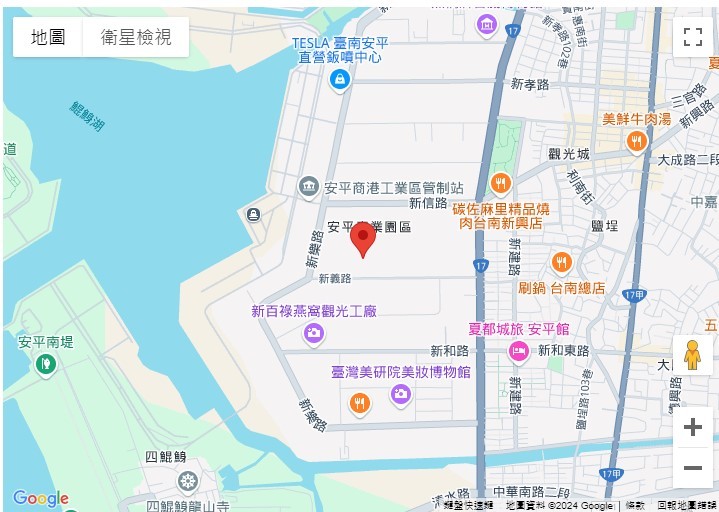Open 碳佐麻里精品燒肉 restaurant marker
Viewport: 719px width, 512px height.
[x=501, y=184]
